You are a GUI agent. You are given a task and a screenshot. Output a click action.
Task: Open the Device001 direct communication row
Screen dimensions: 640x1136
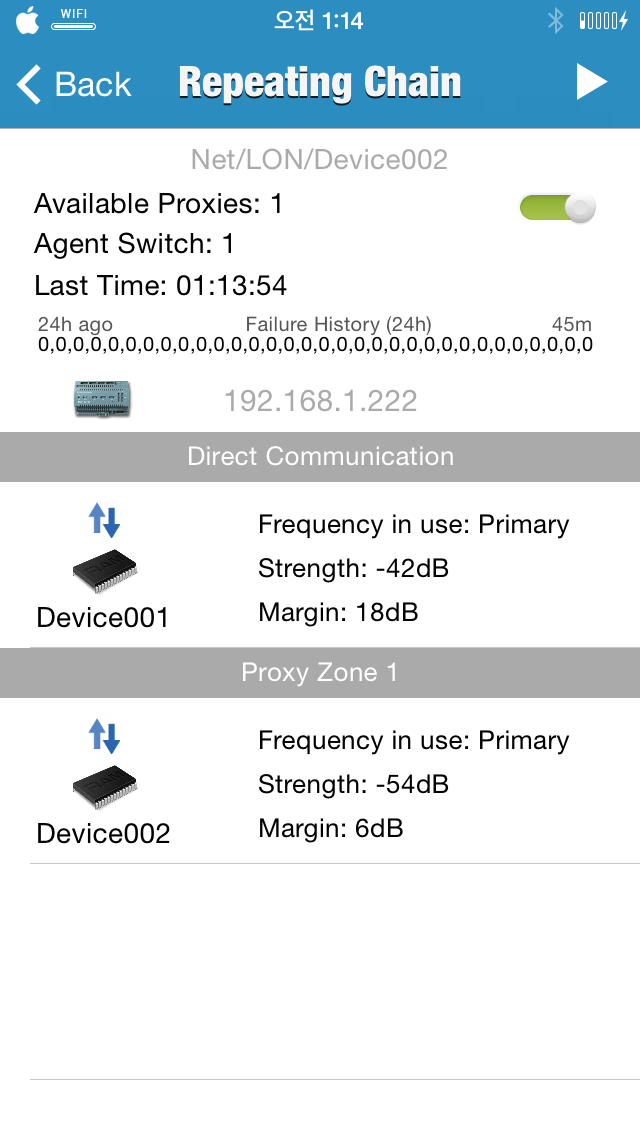320,565
